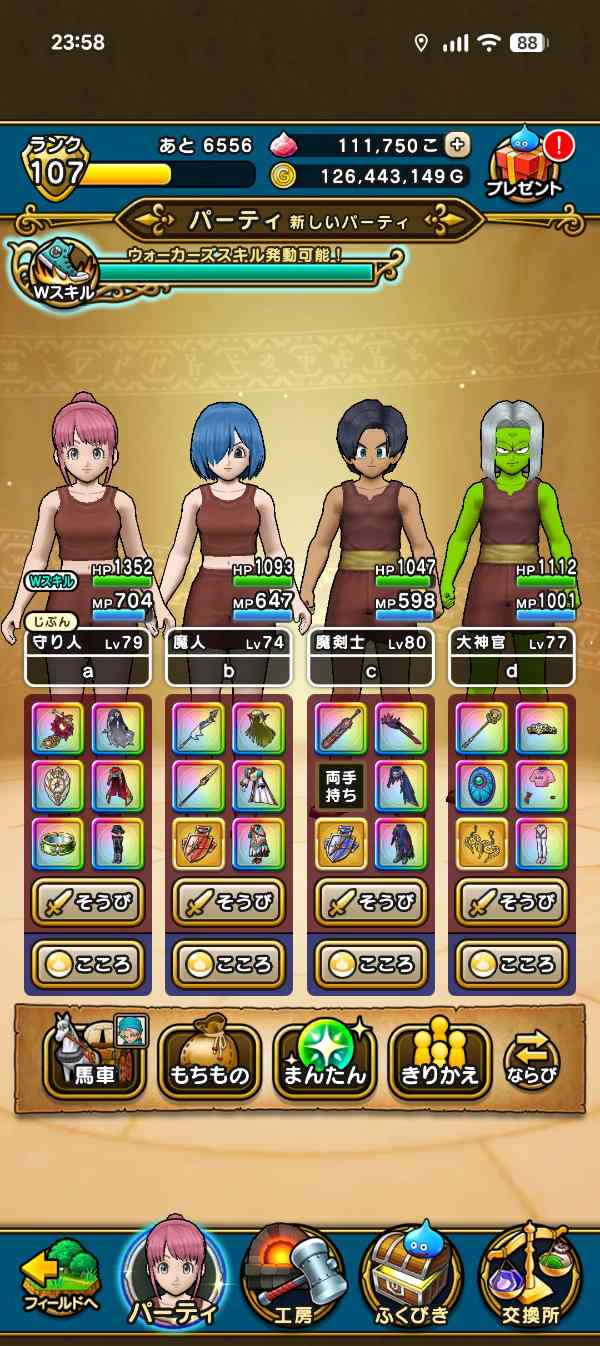Open そうび equipment for character d
The image size is (600, 1346).
point(512,902)
